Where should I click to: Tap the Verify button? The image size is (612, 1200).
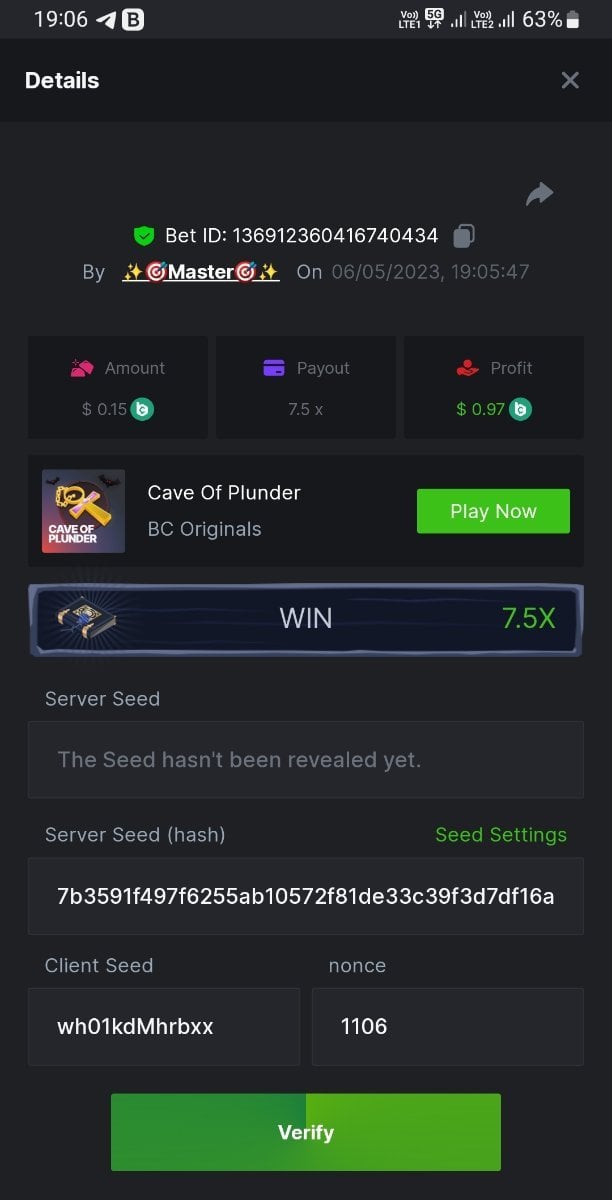[305, 1132]
